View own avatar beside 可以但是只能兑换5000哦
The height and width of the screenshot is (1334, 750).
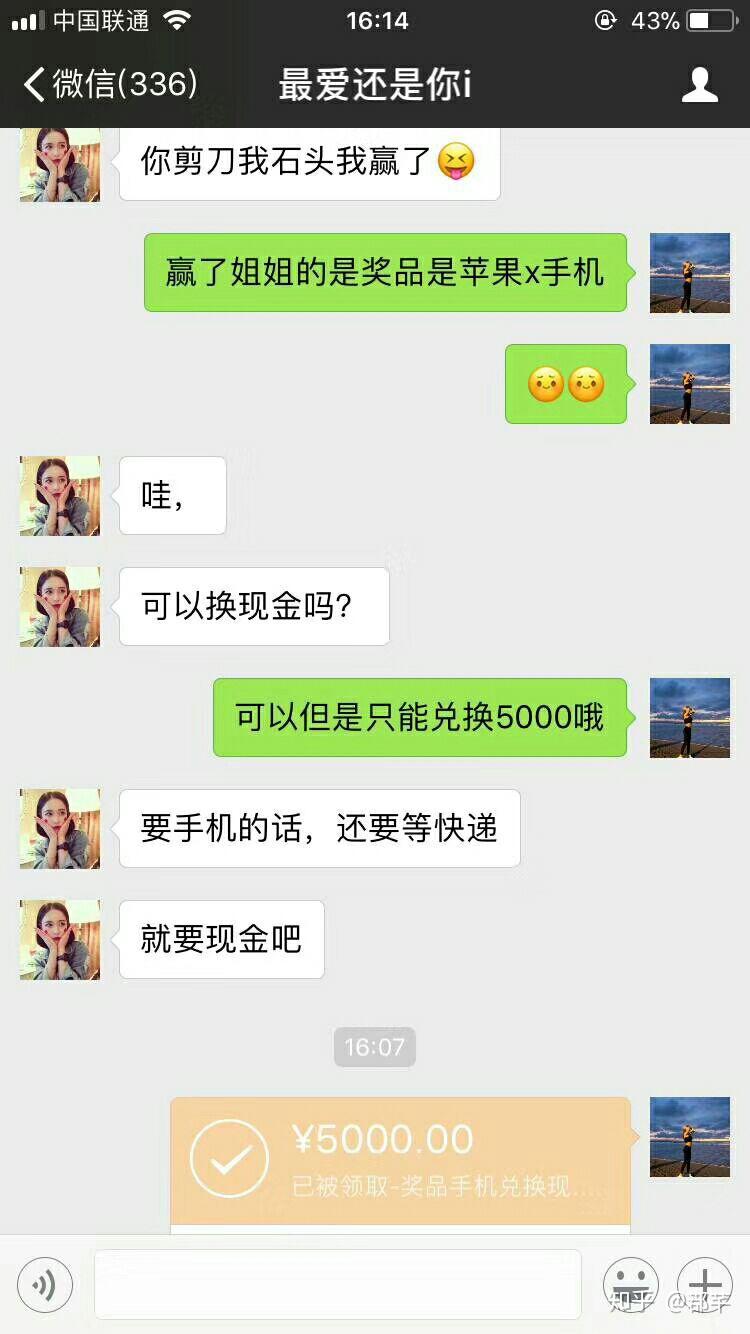(x=690, y=718)
